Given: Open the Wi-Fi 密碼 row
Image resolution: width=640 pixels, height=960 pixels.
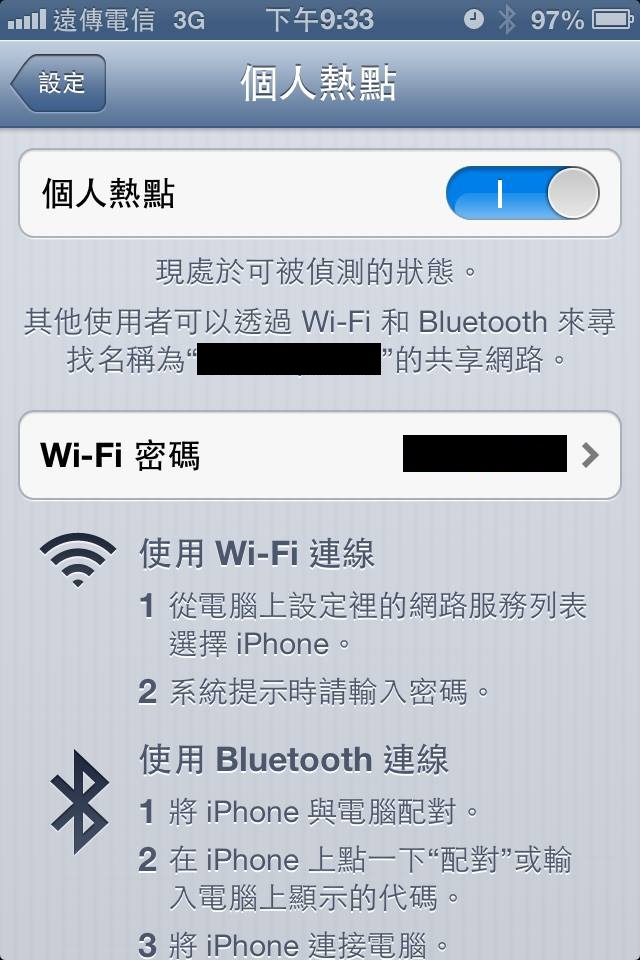Looking at the screenshot, I should click(x=320, y=456).
